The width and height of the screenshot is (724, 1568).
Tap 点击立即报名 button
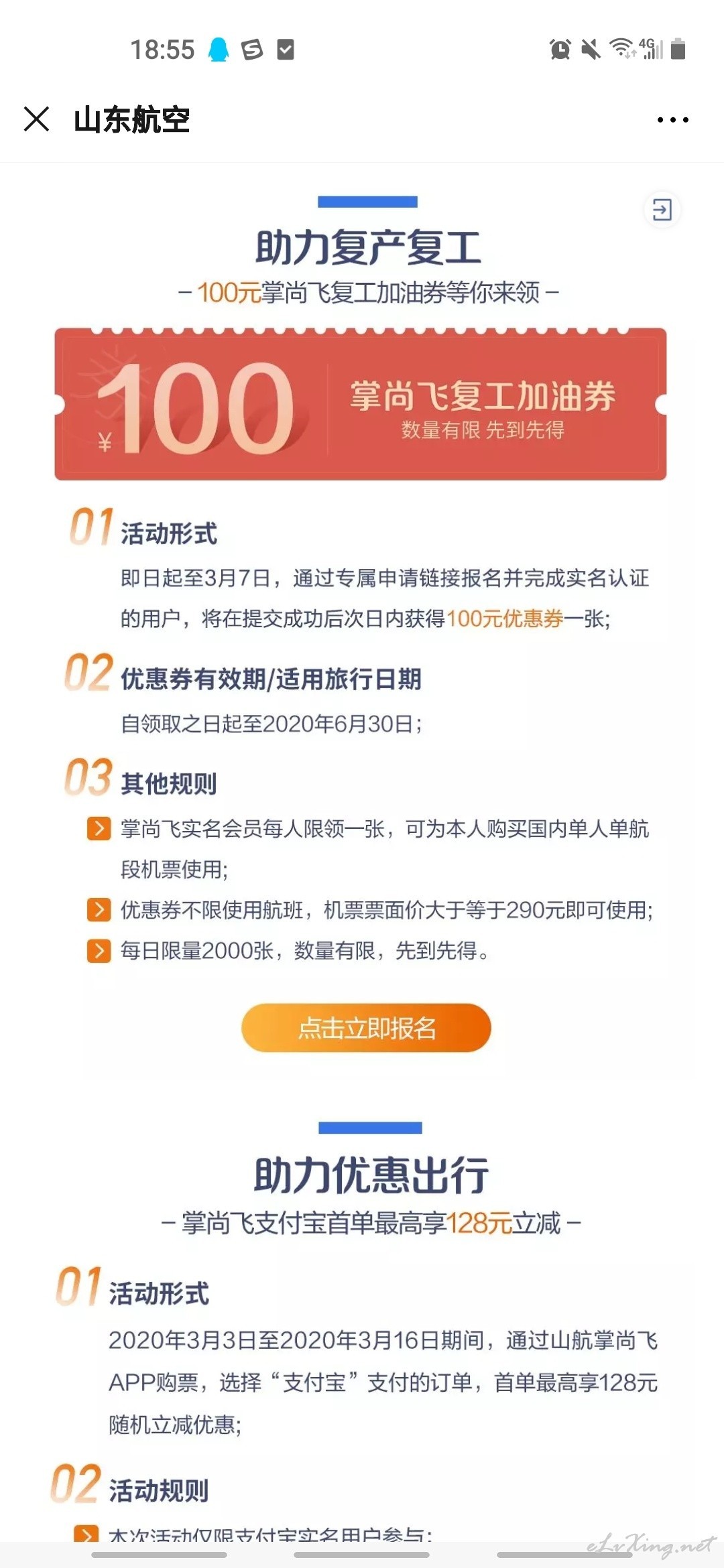click(366, 1027)
